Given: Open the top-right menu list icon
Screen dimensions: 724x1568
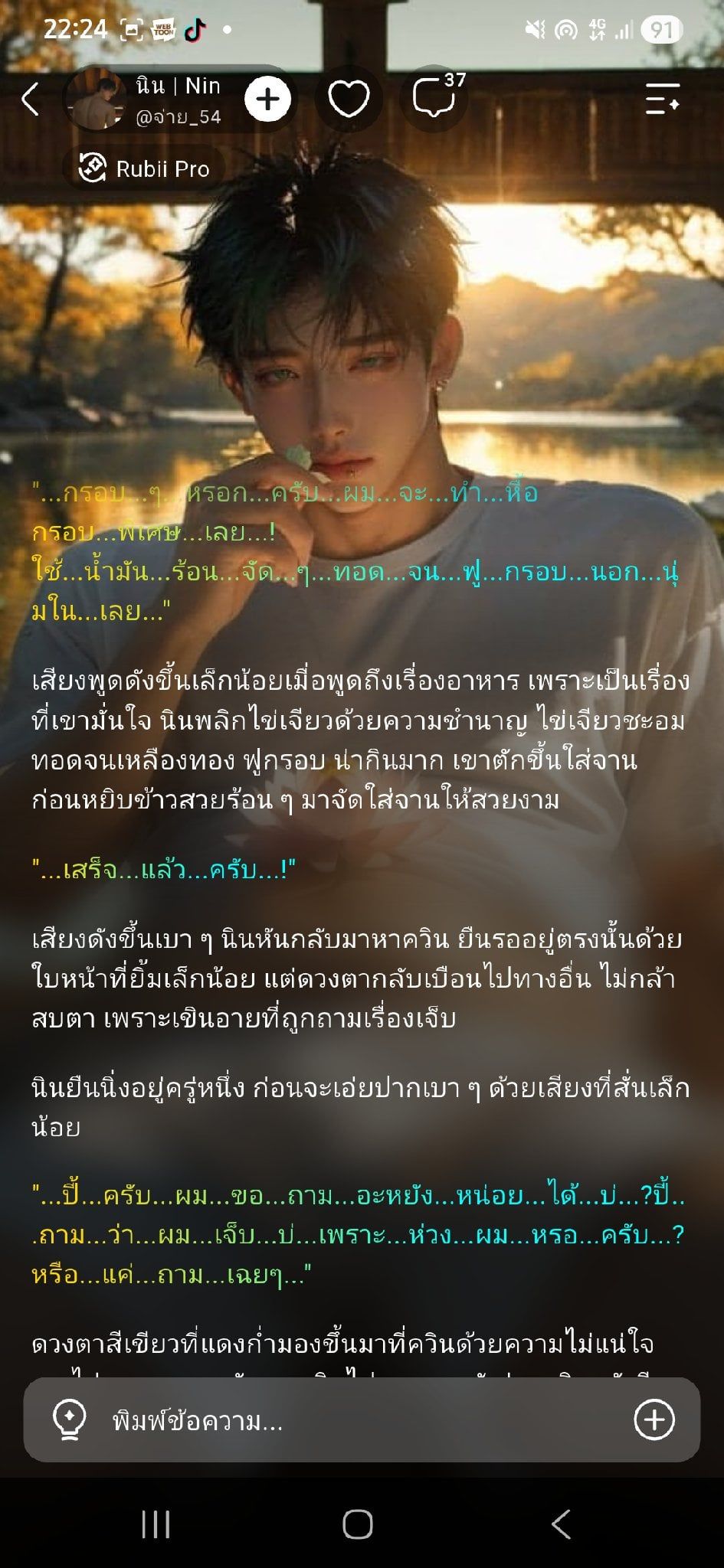Looking at the screenshot, I should pyautogui.click(x=662, y=99).
